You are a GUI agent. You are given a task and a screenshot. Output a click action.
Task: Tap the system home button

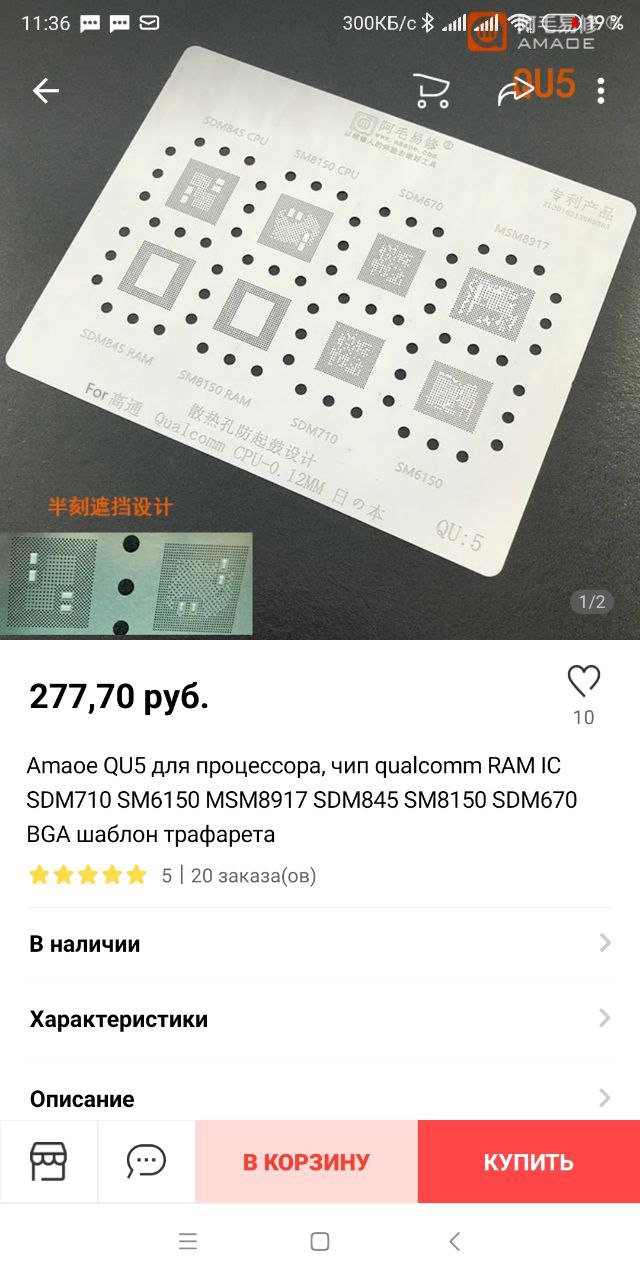pos(320,1242)
